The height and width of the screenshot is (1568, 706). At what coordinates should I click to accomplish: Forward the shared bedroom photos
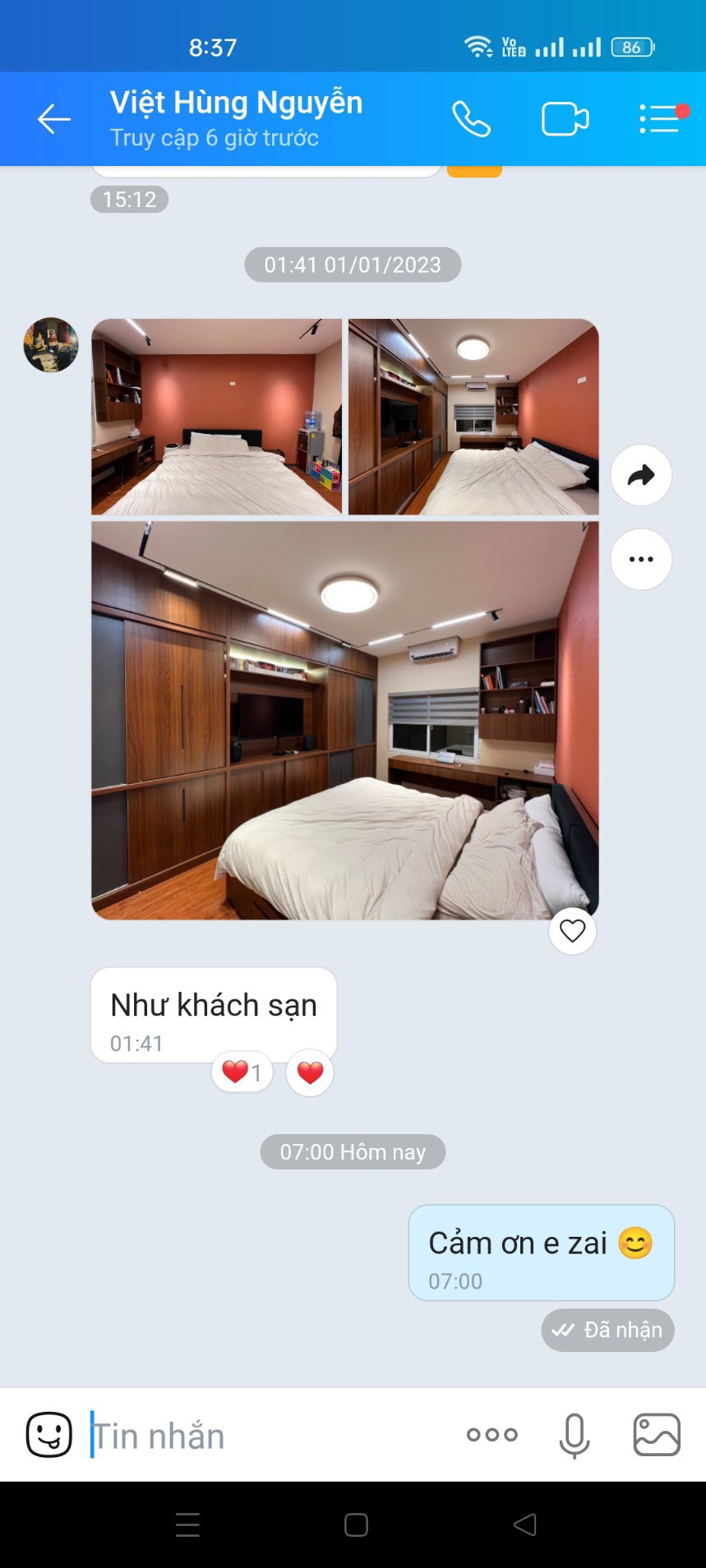[641, 475]
